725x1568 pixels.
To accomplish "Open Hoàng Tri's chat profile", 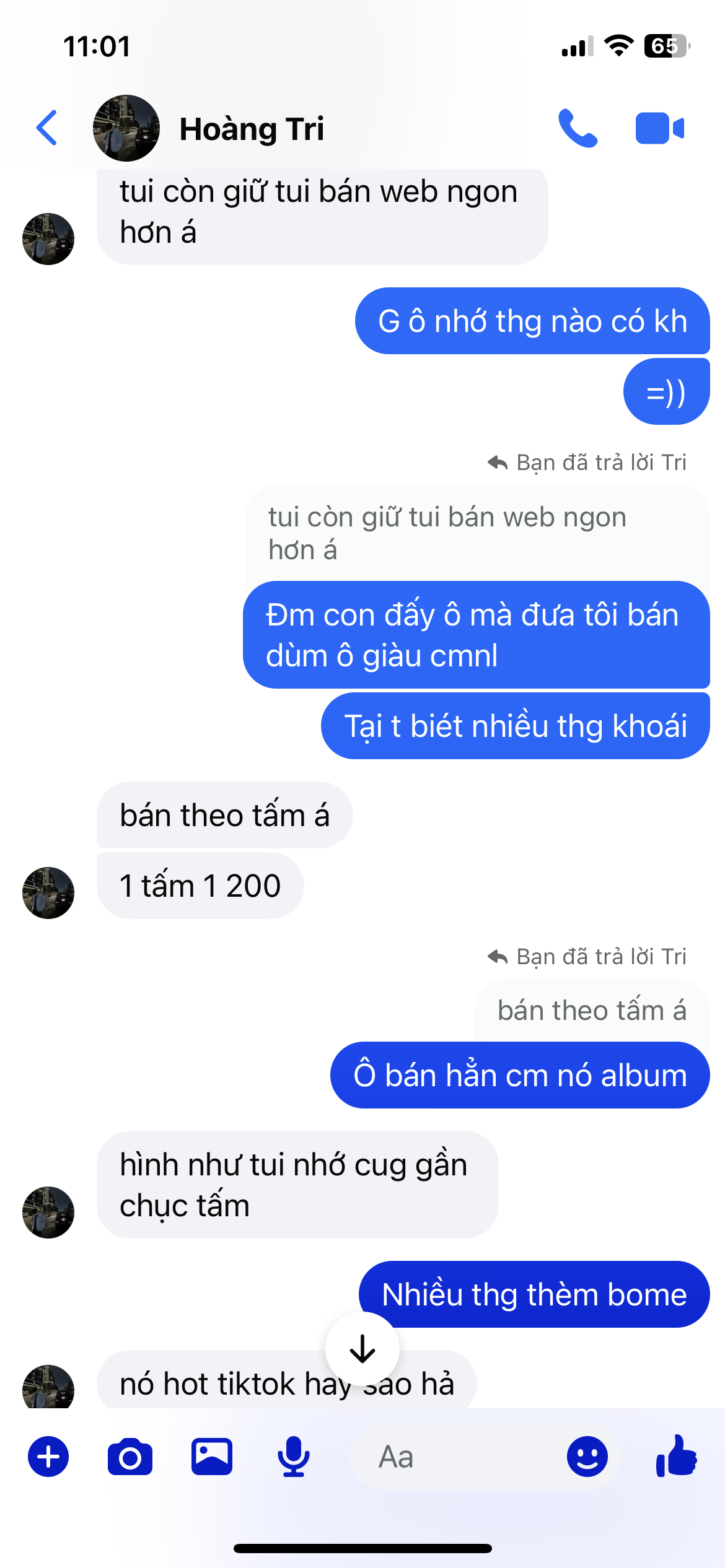I will 251,129.
